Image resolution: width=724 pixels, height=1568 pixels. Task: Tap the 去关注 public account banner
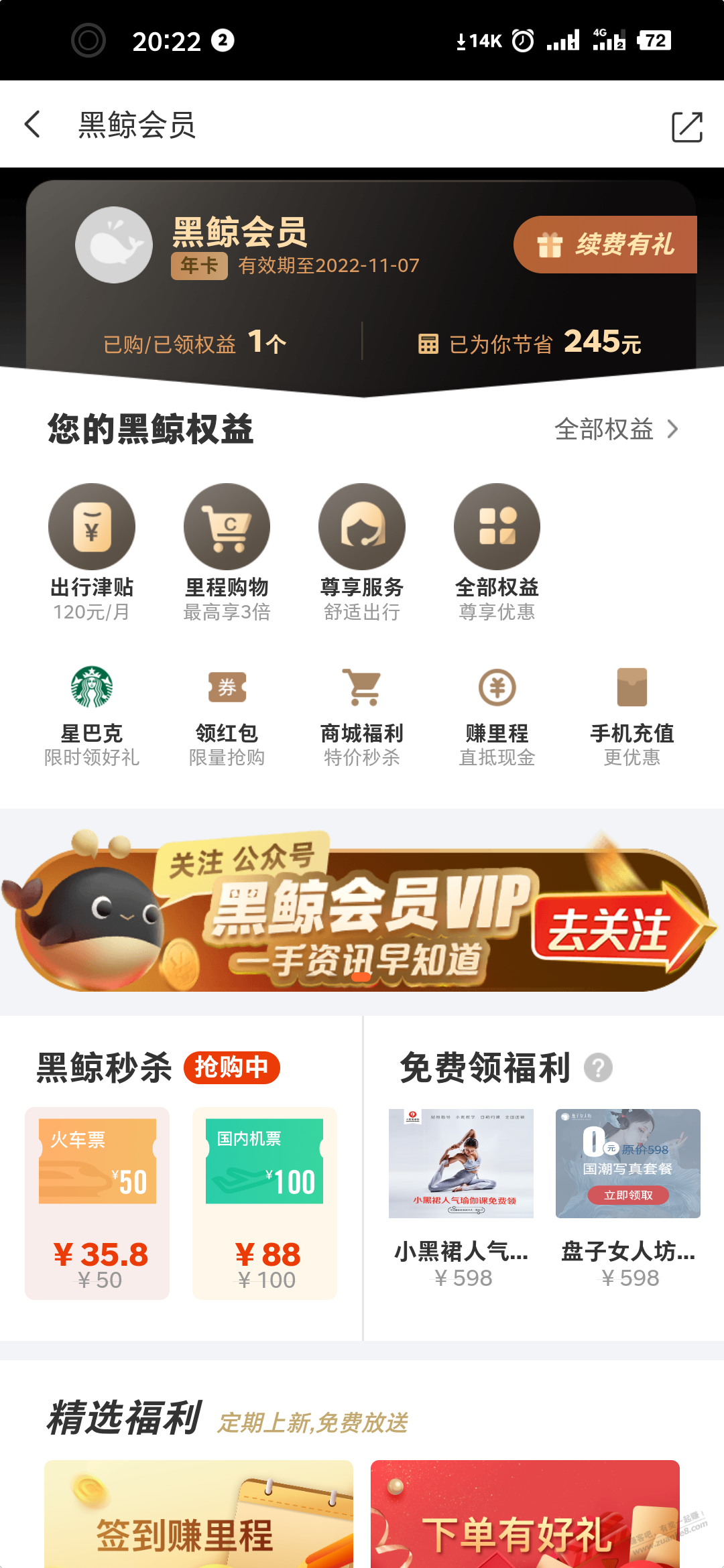point(609,931)
